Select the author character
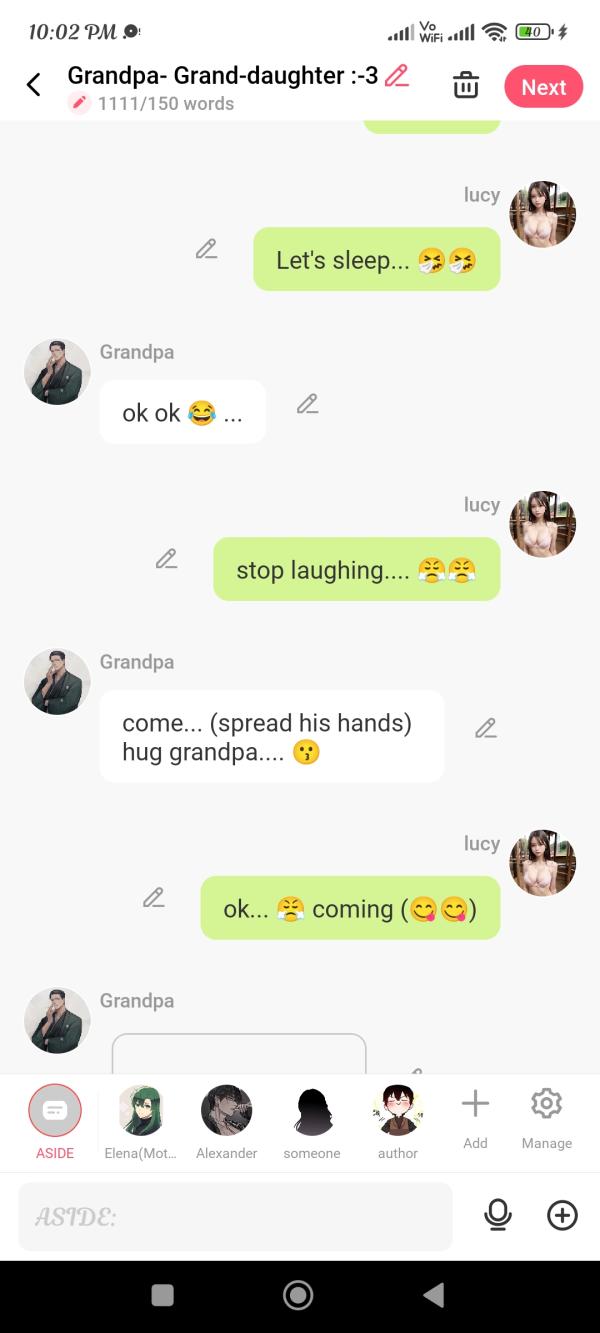This screenshot has width=600, height=1333. click(397, 1120)
